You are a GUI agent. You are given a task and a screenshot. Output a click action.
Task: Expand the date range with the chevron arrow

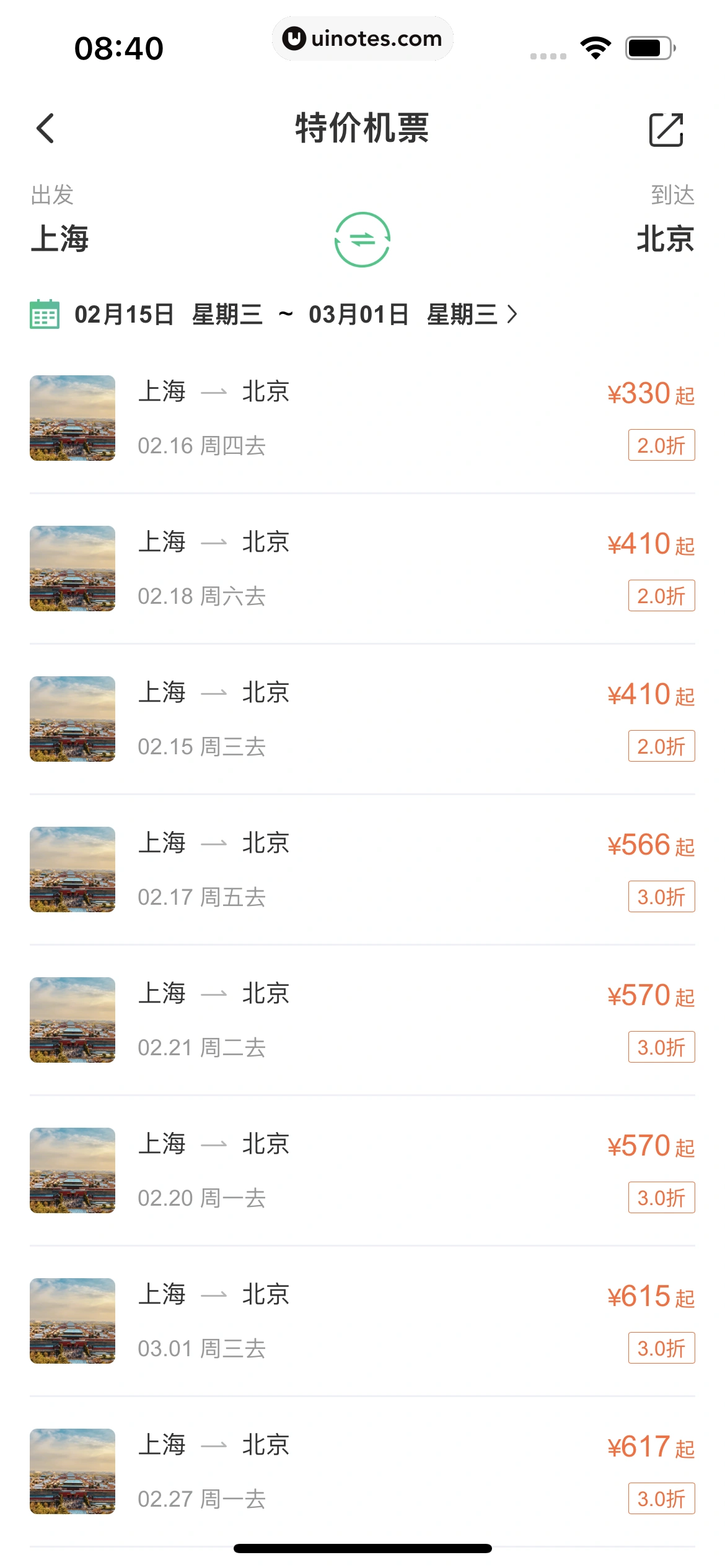(x=513, y=315)
